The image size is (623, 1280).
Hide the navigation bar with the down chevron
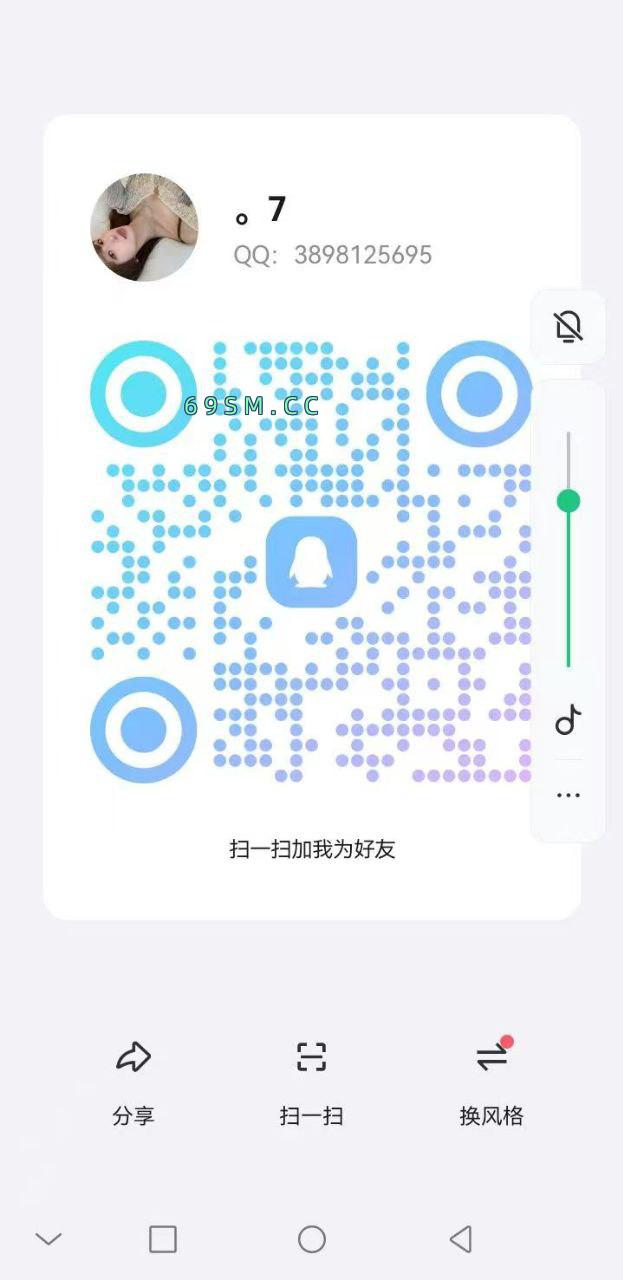(x=48, y=1239)
